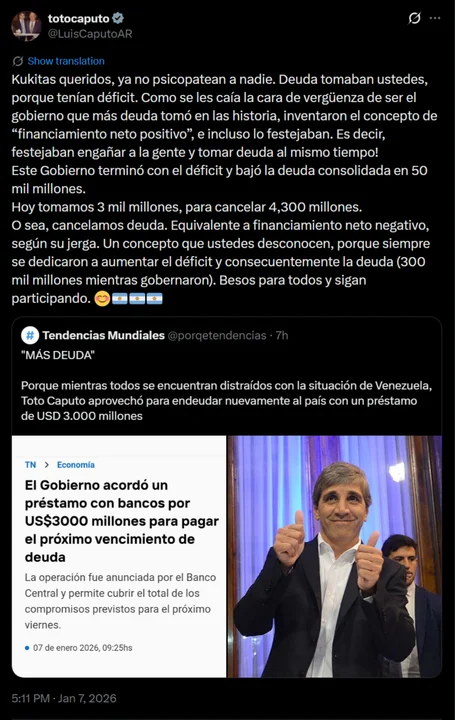Tap the Grok icon beside the overflow menu
This screenshot has height=720, width=455.
point(414,18)
